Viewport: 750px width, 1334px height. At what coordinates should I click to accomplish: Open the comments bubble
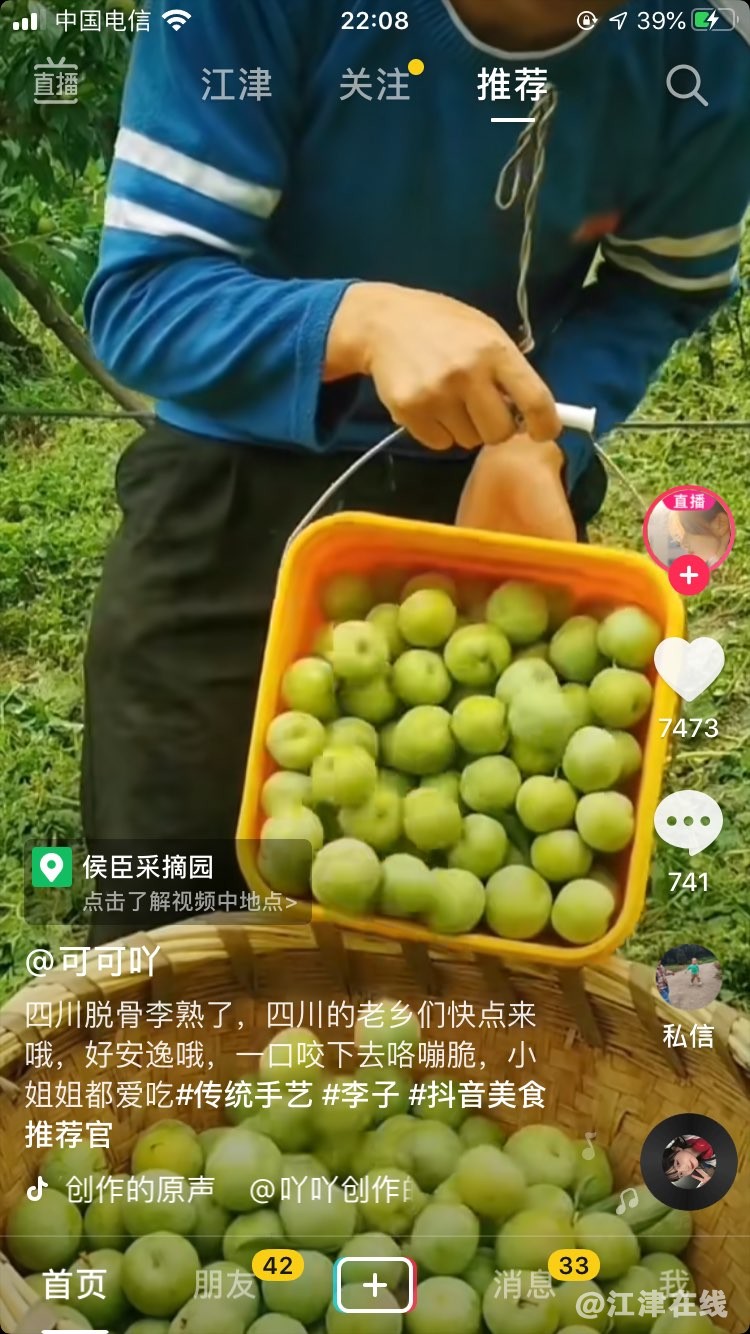[x=688, y=823]
